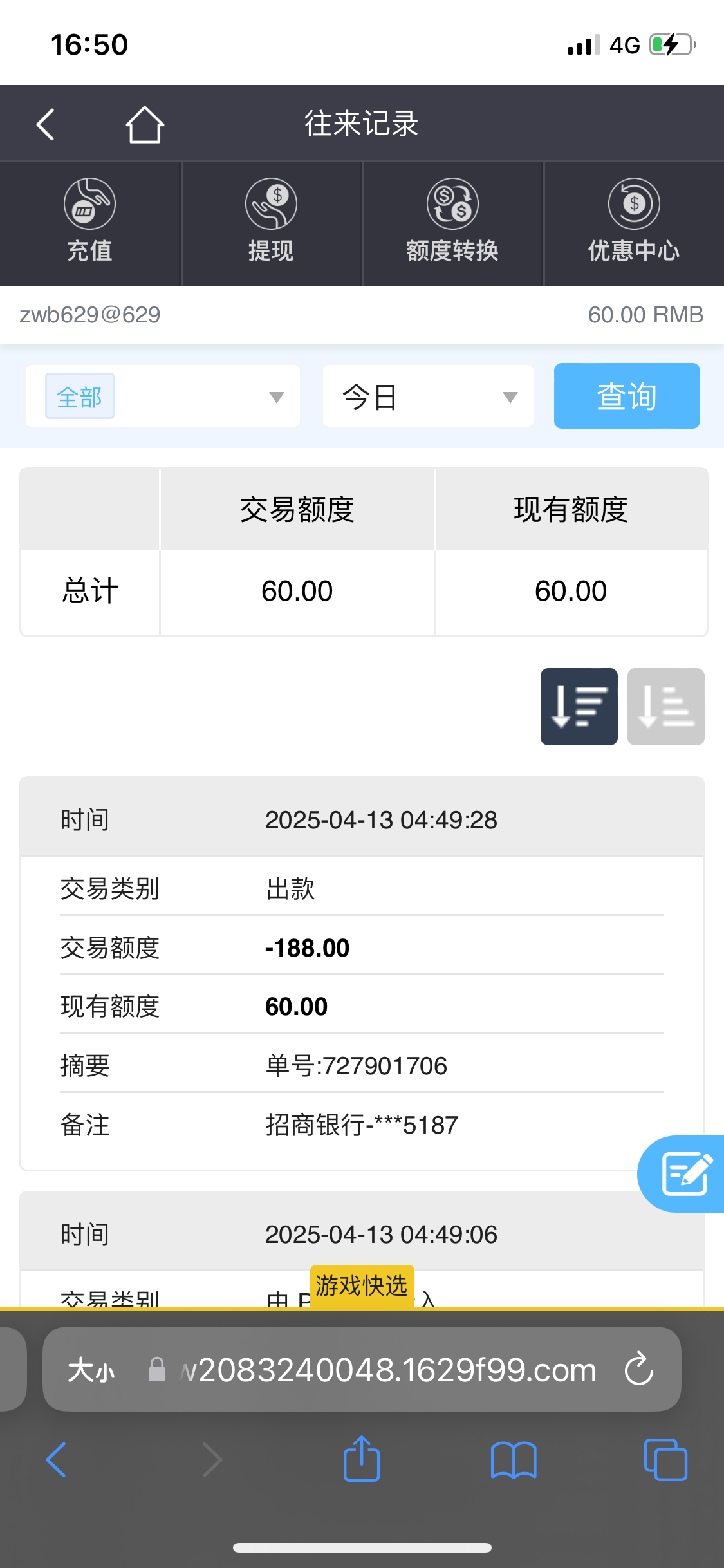Select the dark descending sort button
Image resolution: width=724 pixels, height=1568 pixels.
[579, 707]
